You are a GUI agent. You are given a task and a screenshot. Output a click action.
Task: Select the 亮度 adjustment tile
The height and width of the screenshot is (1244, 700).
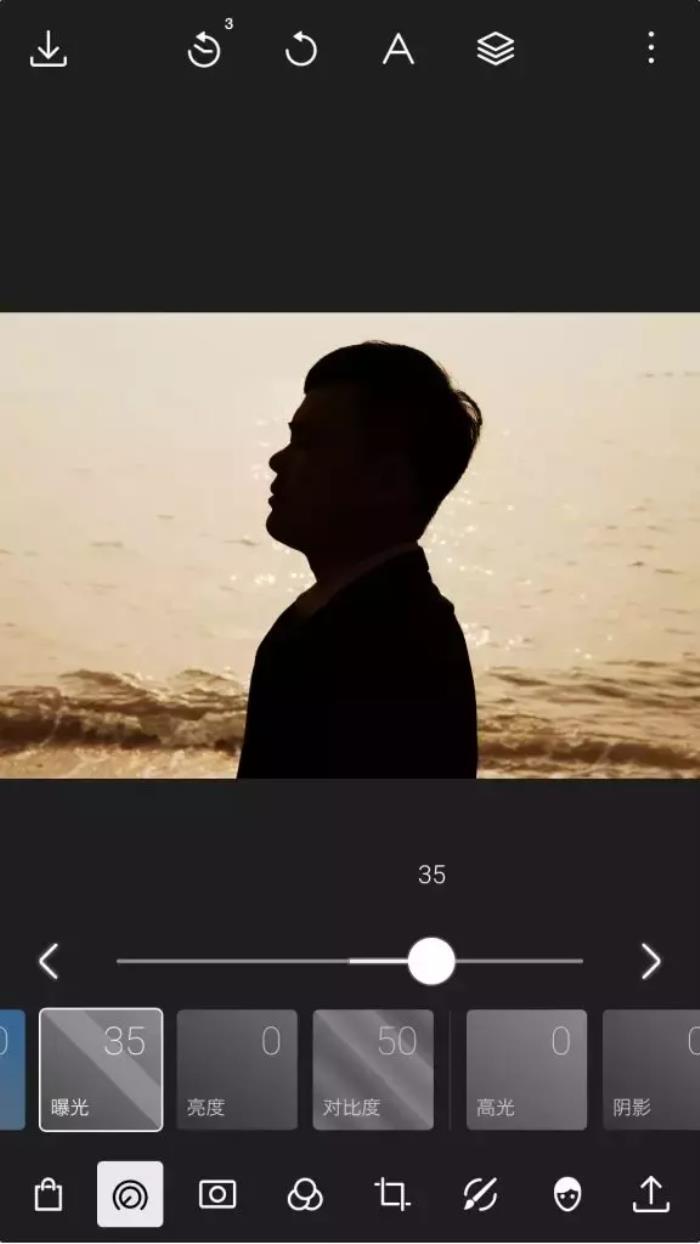pos(237,1069)
